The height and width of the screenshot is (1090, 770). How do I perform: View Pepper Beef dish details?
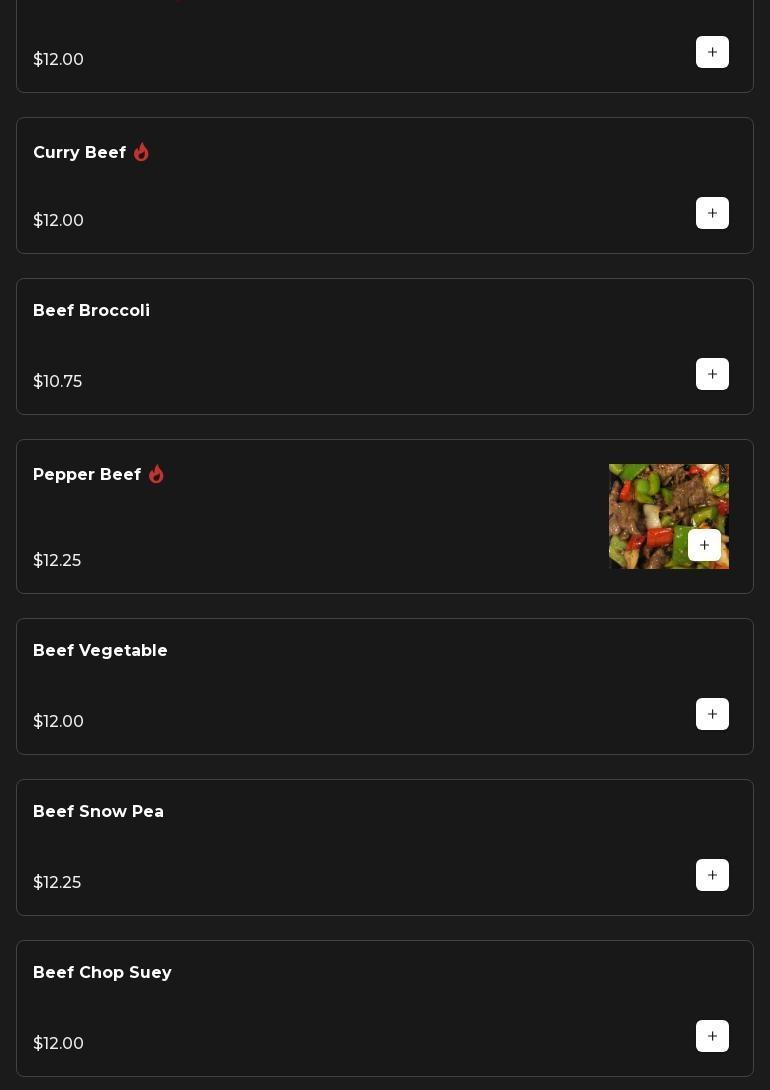(x=87, y=475)
